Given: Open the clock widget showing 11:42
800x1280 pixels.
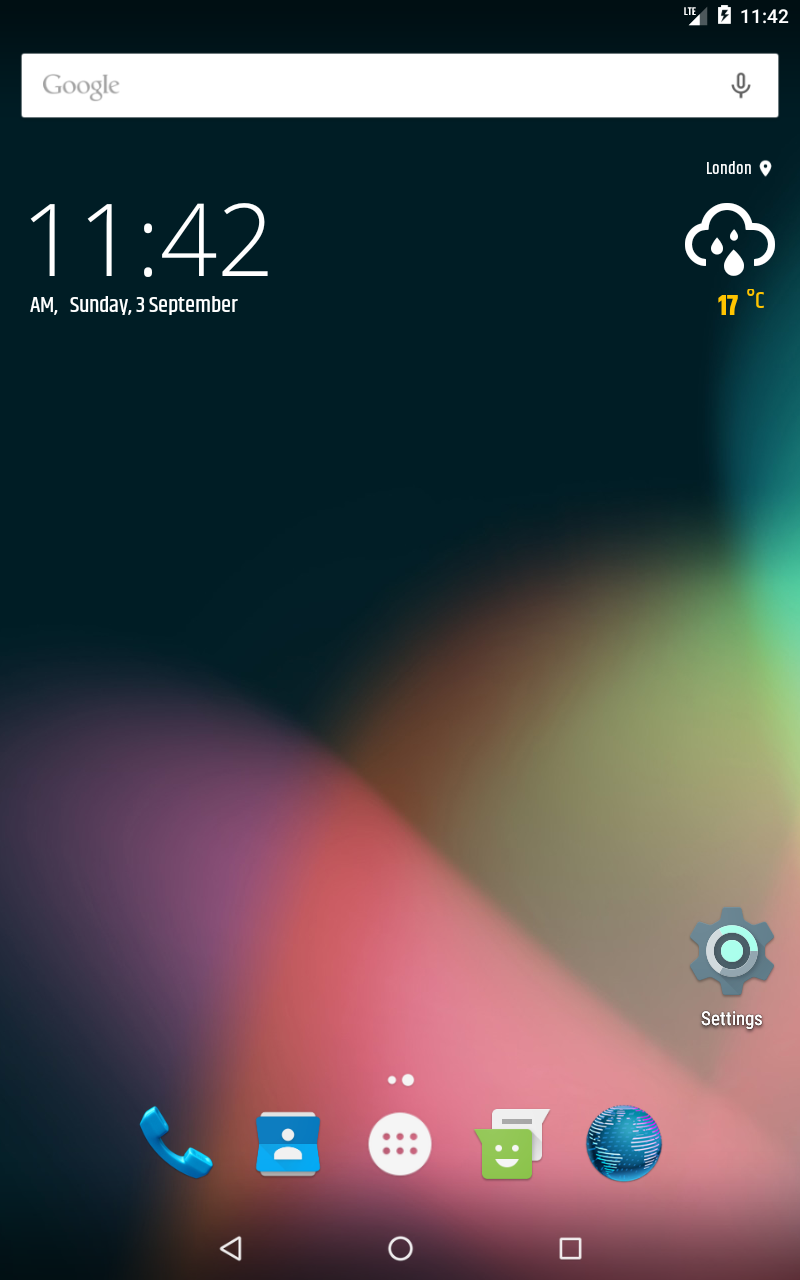Looking at the screenshot, I should tap(148, 241).
